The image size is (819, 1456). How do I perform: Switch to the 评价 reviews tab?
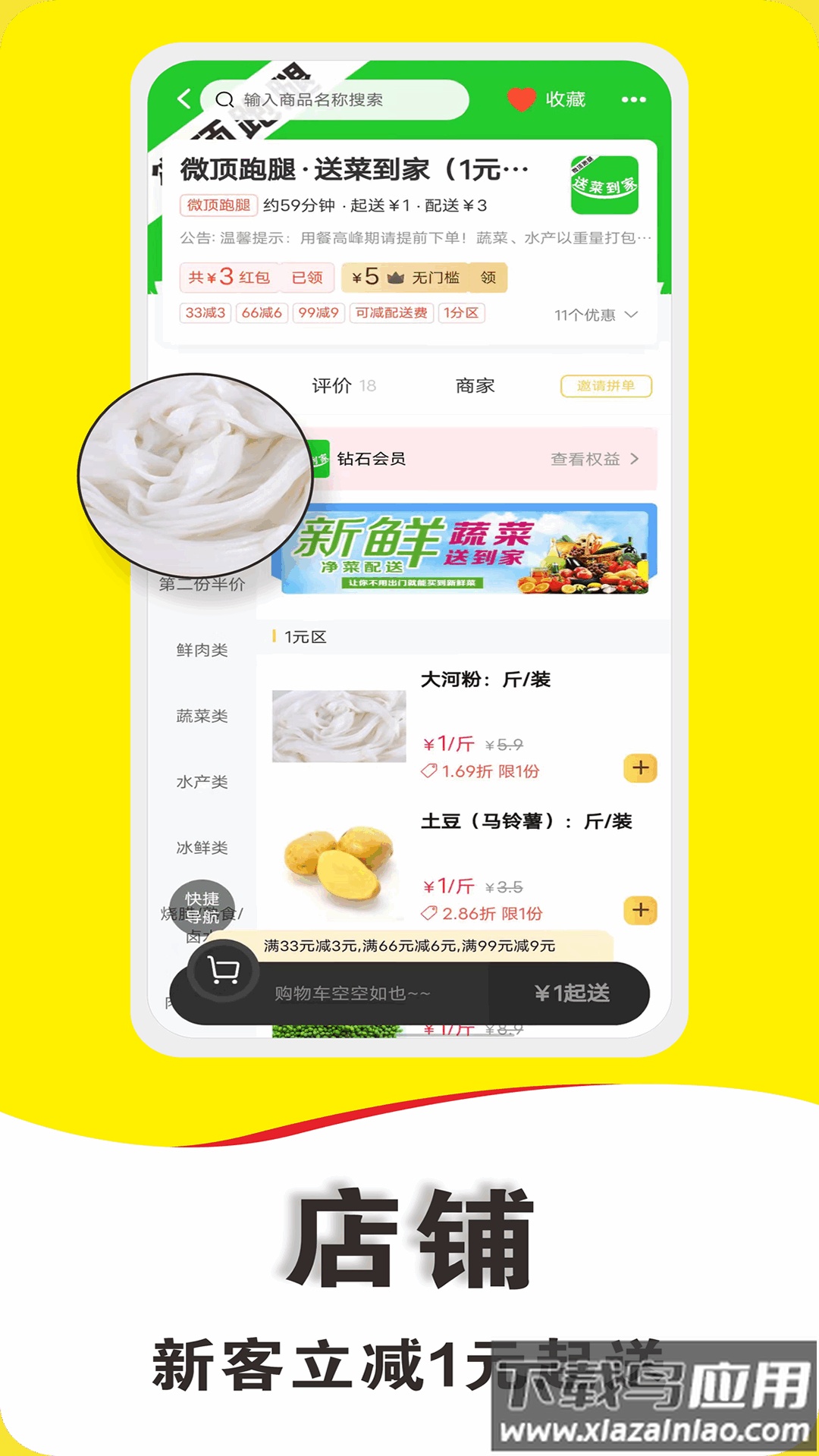[x=331, y=385]
